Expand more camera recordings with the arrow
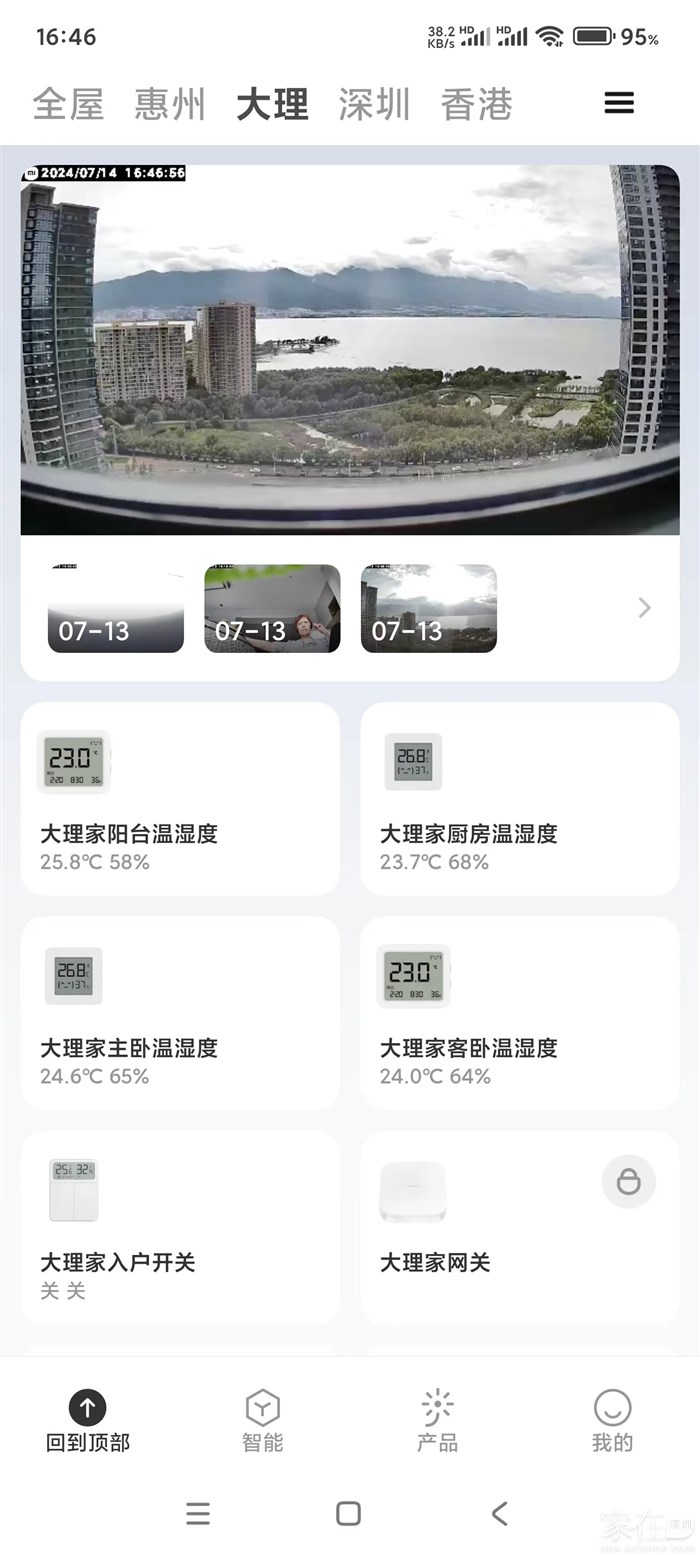 pos(644,608)
